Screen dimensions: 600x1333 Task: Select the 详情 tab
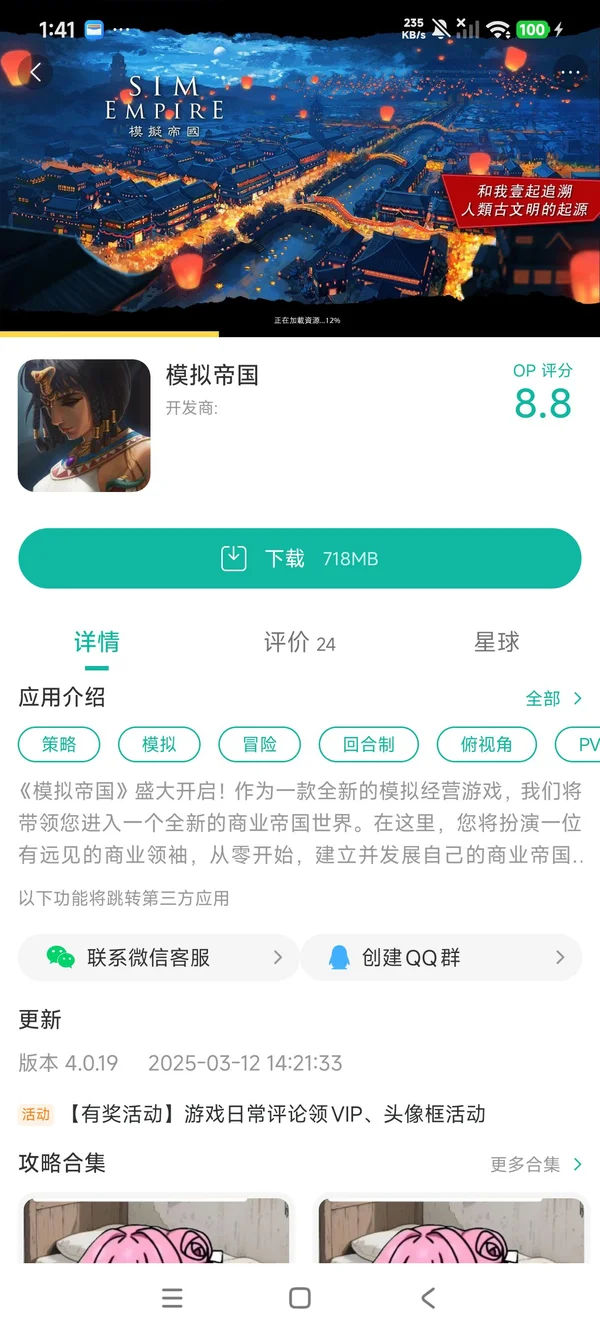pyautogui.click(x=97, y=642)
